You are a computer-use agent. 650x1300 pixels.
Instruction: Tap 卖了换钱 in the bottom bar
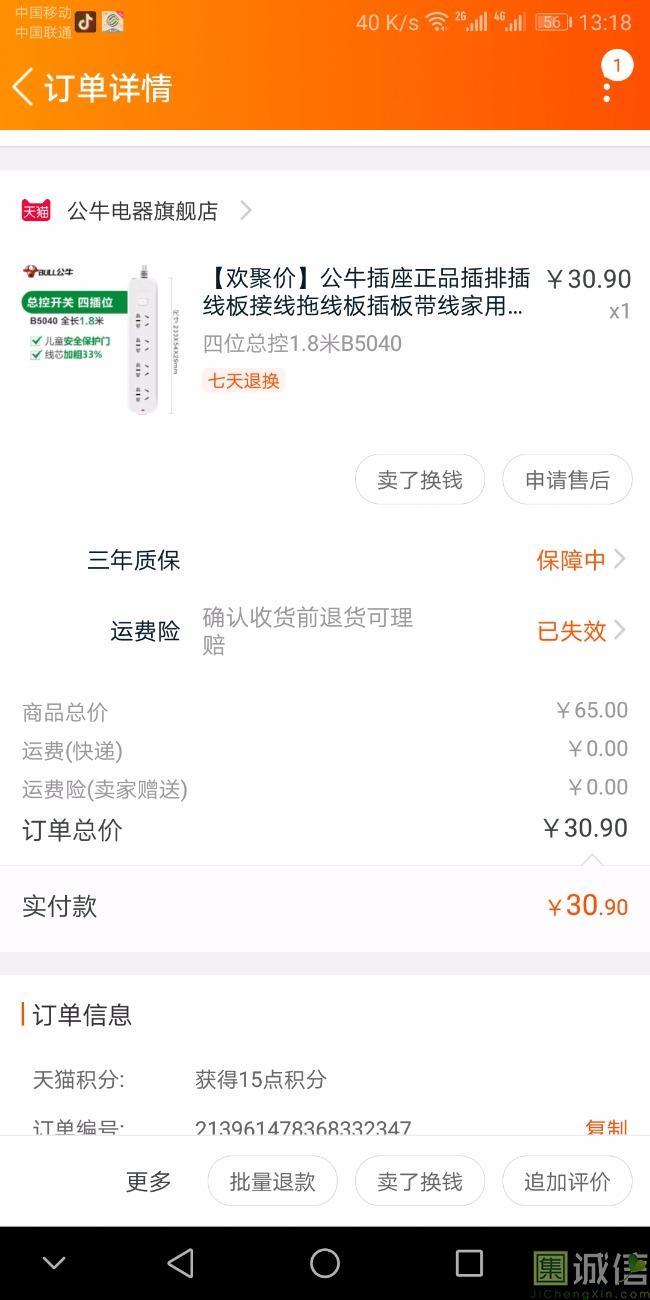tap(419, 1181)
